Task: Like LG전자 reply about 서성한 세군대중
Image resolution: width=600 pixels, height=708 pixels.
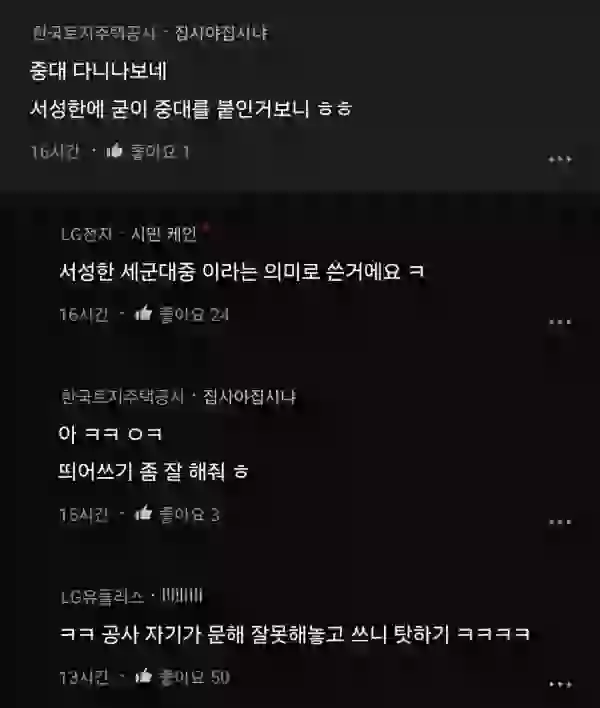Action: pos(143,314)
